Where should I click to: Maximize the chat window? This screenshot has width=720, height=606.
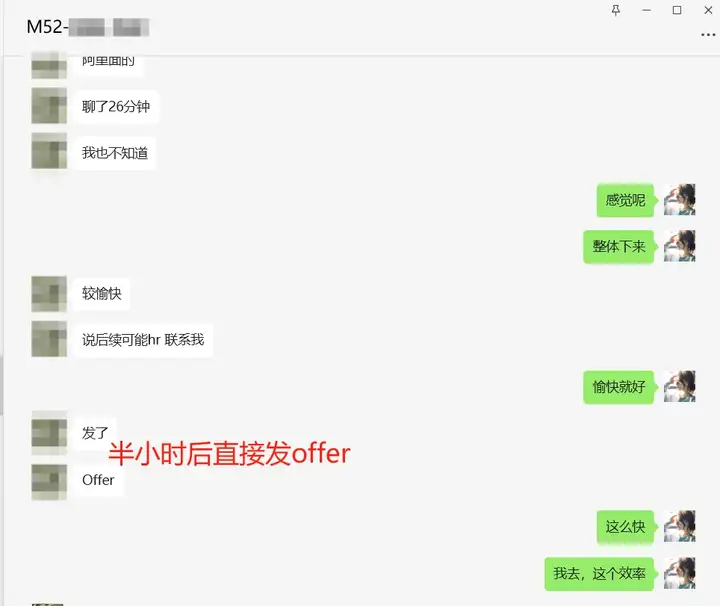(x=677, y=10)
